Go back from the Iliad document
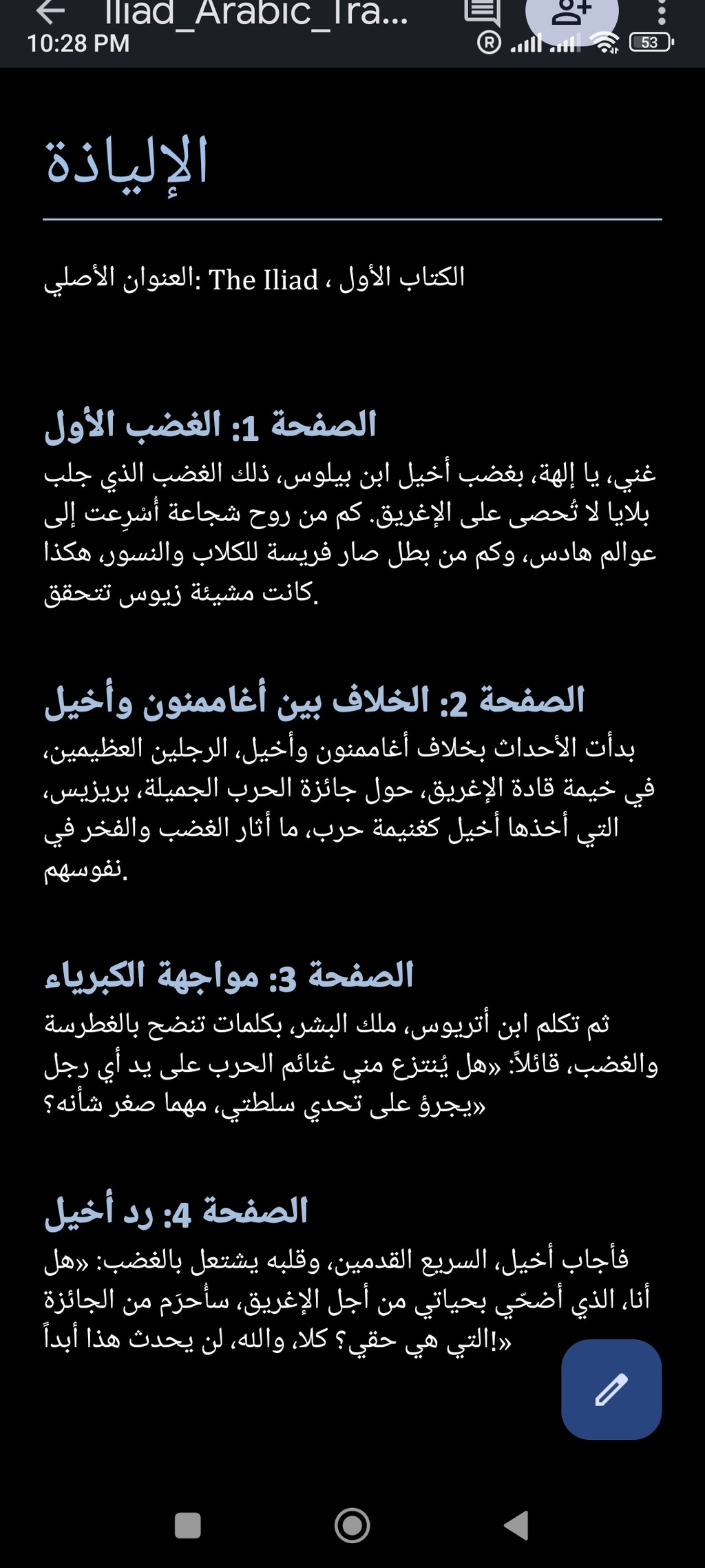 coord(50,11)
